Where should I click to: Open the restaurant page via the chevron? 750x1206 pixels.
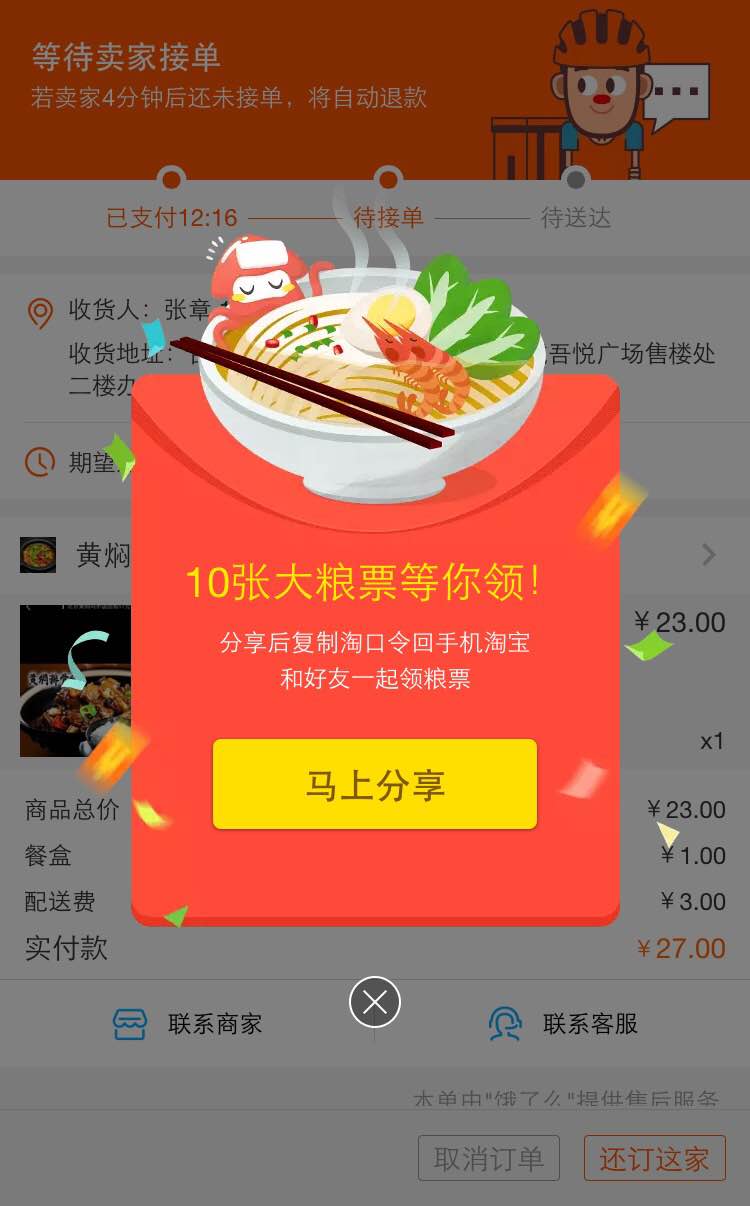[709, 555]
